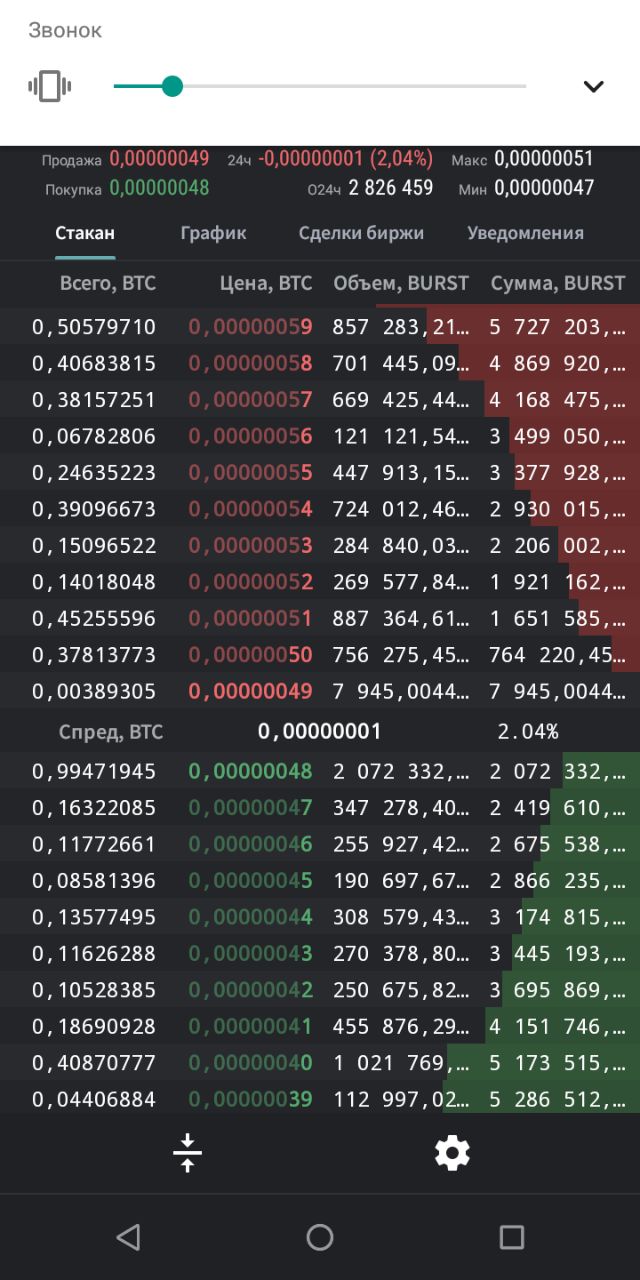Viewport: 640px width, 1280px height.
Task: Choose the buy order priced 0,00000044
Action: 320,917
